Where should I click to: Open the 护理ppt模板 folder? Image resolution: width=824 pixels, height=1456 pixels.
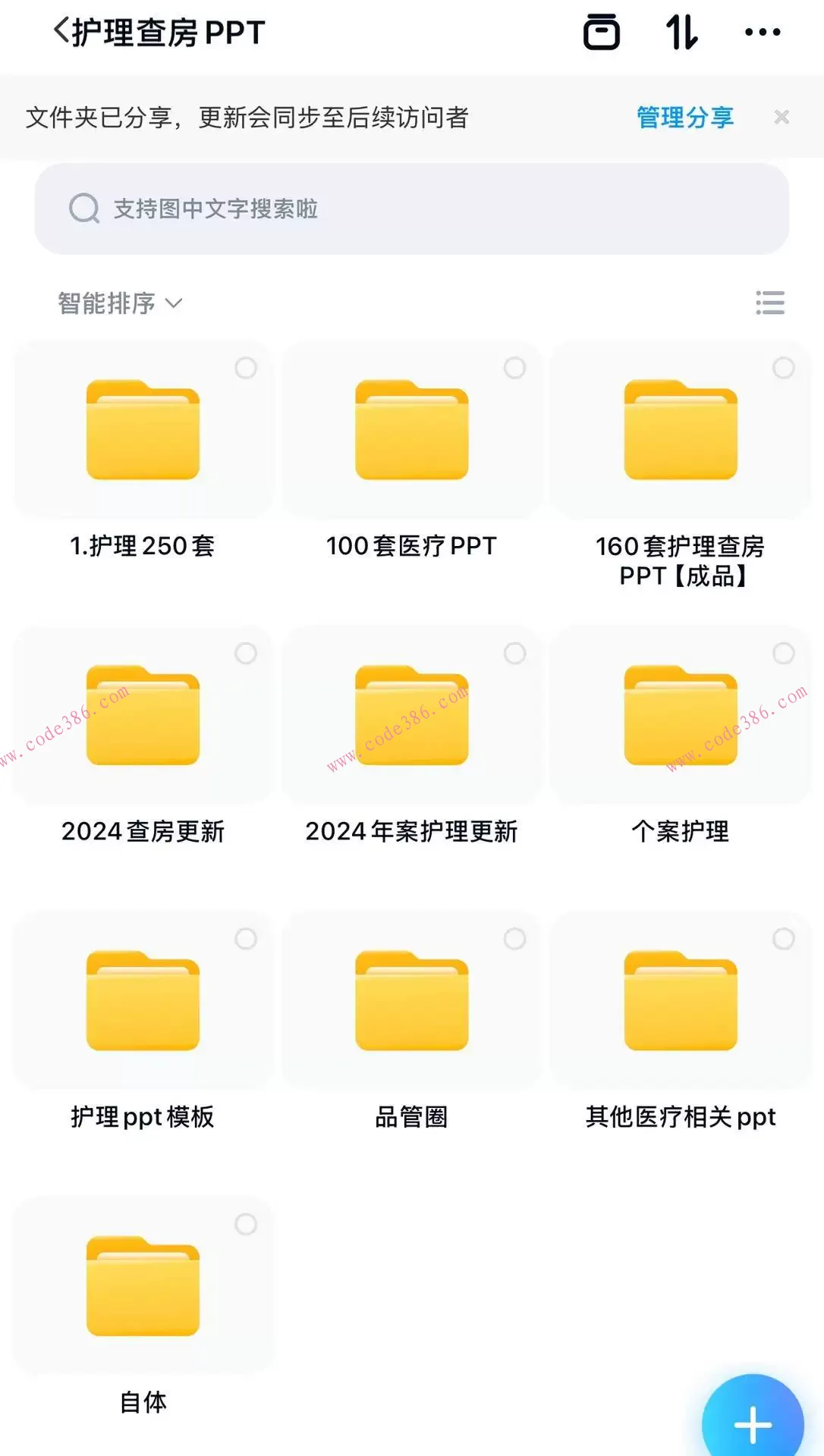click(142, 1001)
